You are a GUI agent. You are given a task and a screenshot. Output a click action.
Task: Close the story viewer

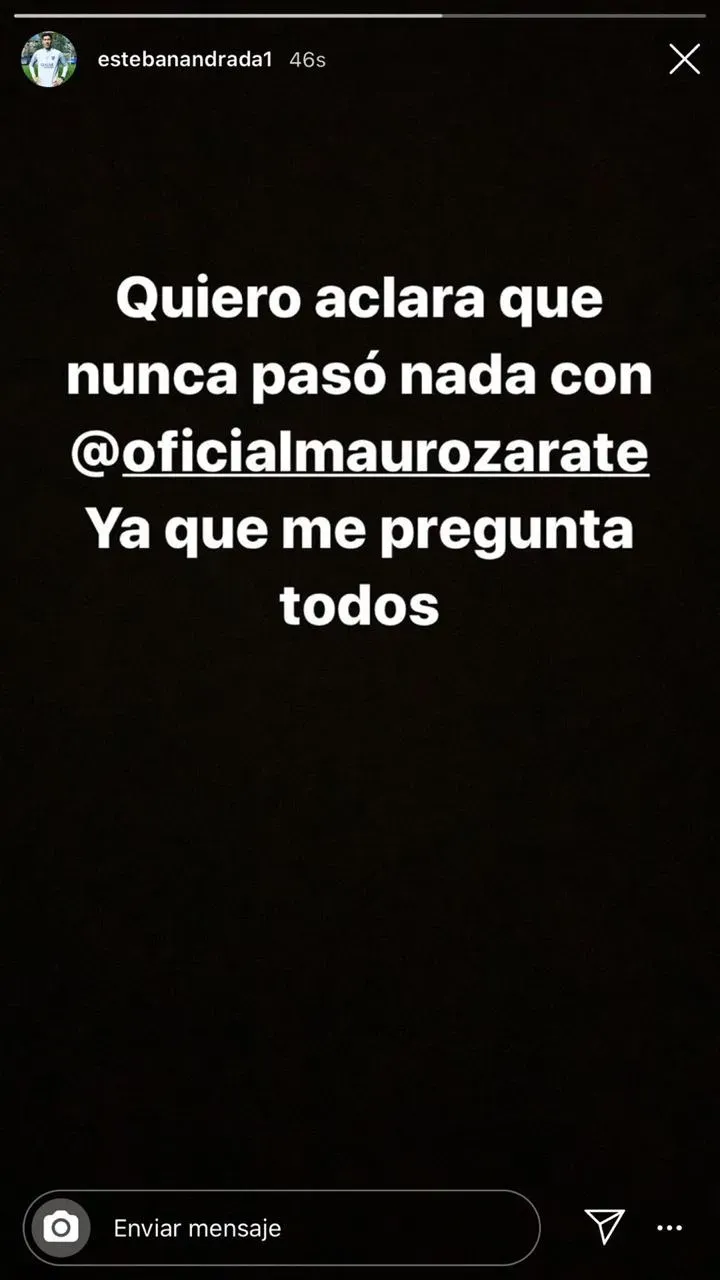coord(684,60)
